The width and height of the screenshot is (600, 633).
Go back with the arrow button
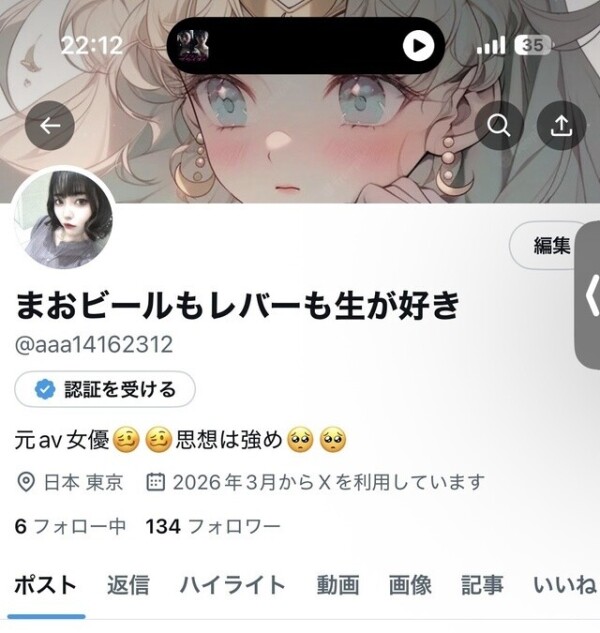[x=50, y=126]
